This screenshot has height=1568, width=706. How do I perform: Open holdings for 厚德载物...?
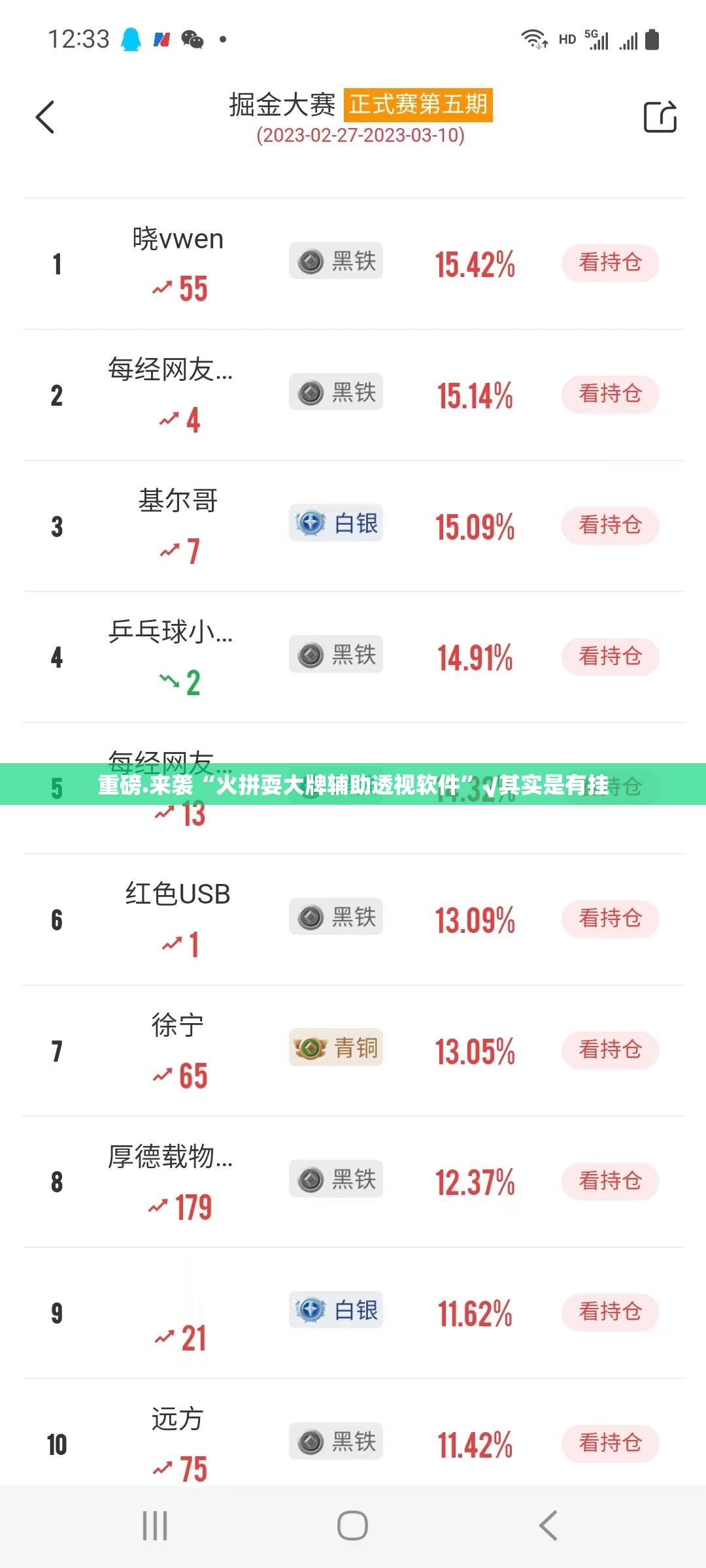610,1181
